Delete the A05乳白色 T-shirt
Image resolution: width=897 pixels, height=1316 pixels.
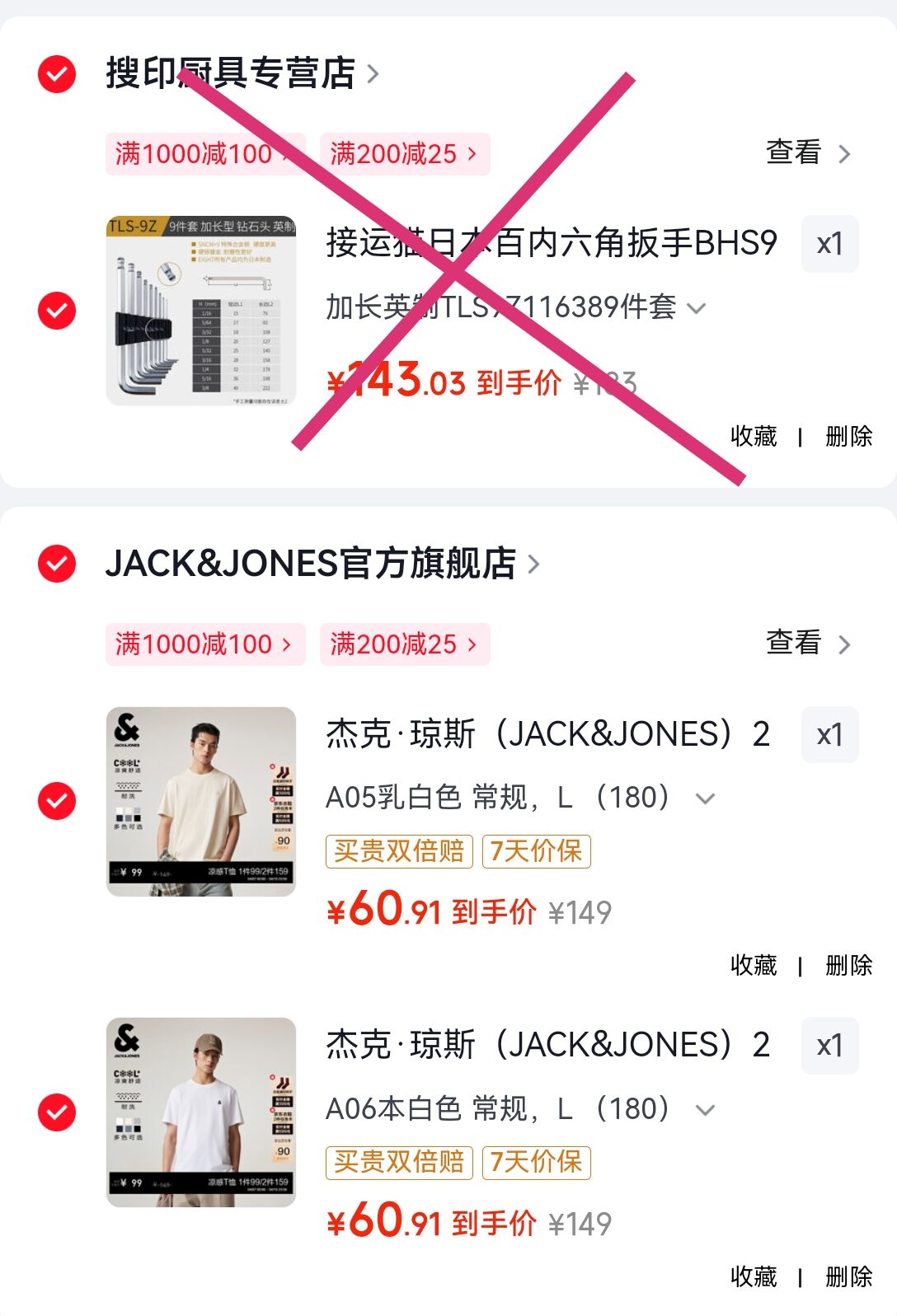tap(848, 965)
